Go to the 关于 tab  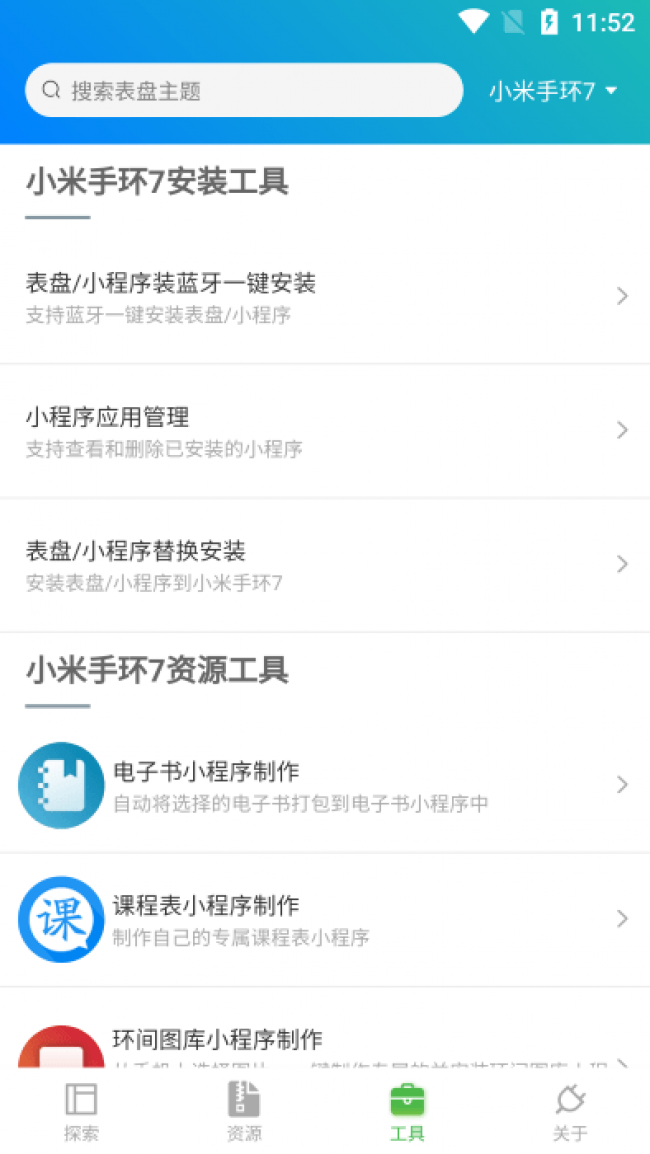[x=570, y=1112]
